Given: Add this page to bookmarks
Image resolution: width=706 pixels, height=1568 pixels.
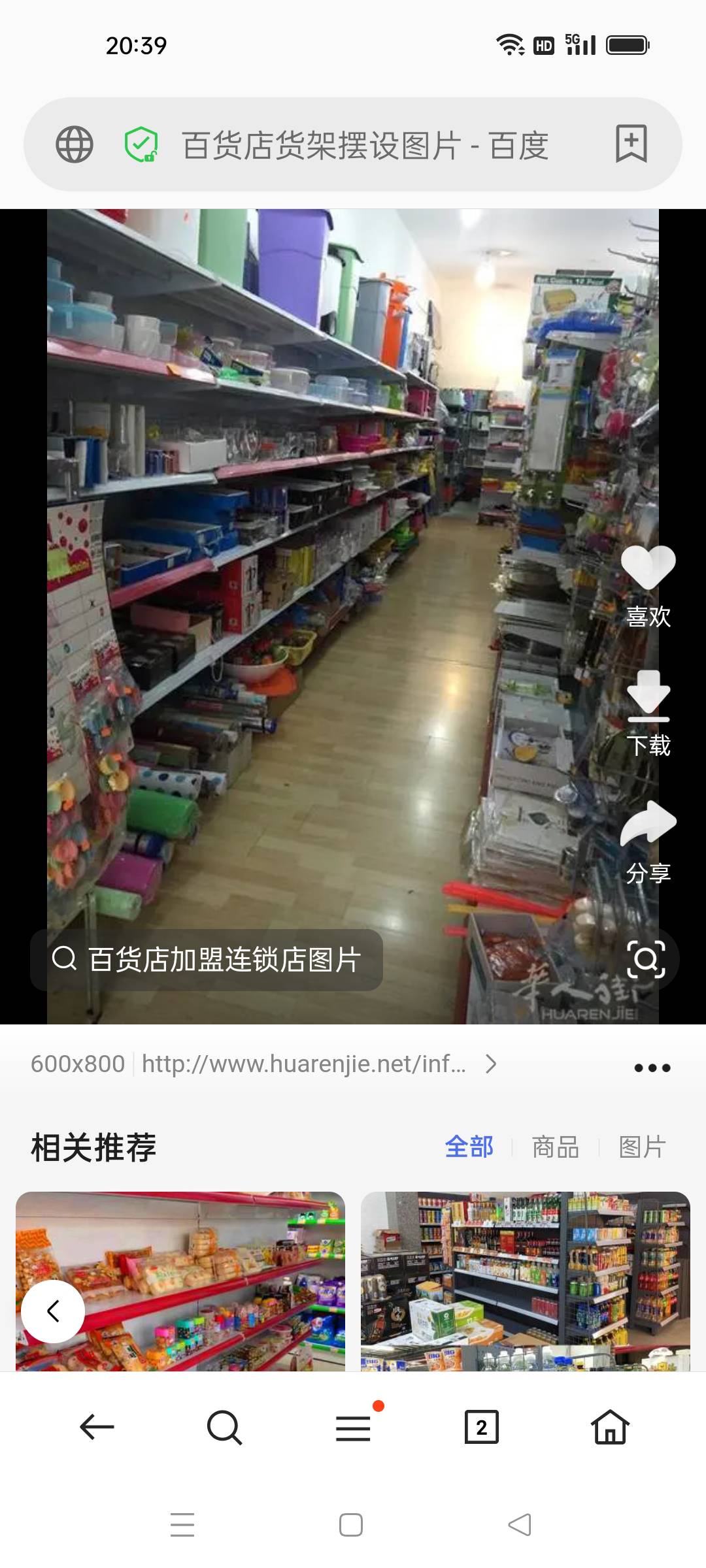Looking at the screenshot, I should pos(631,144).
